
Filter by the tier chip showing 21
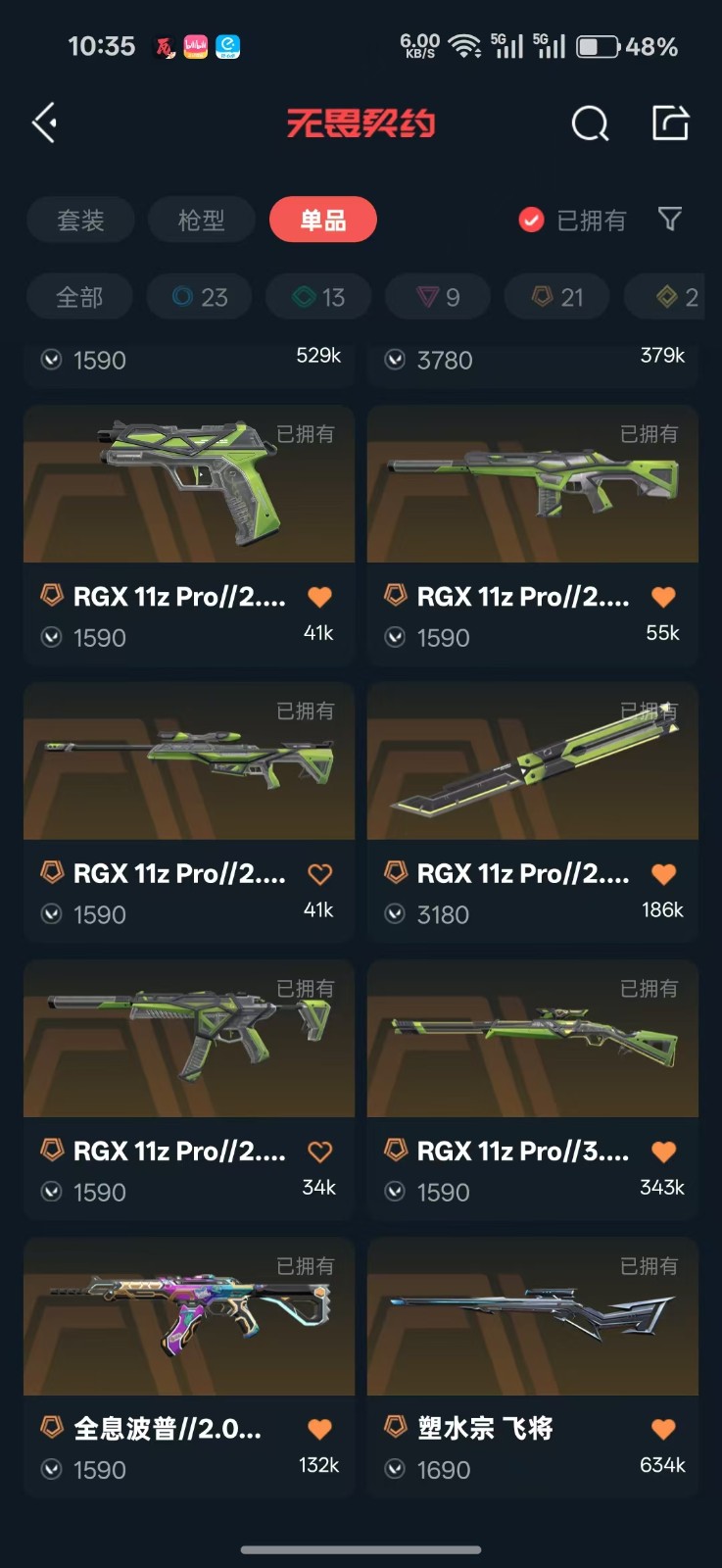click(x=556, y=297)
